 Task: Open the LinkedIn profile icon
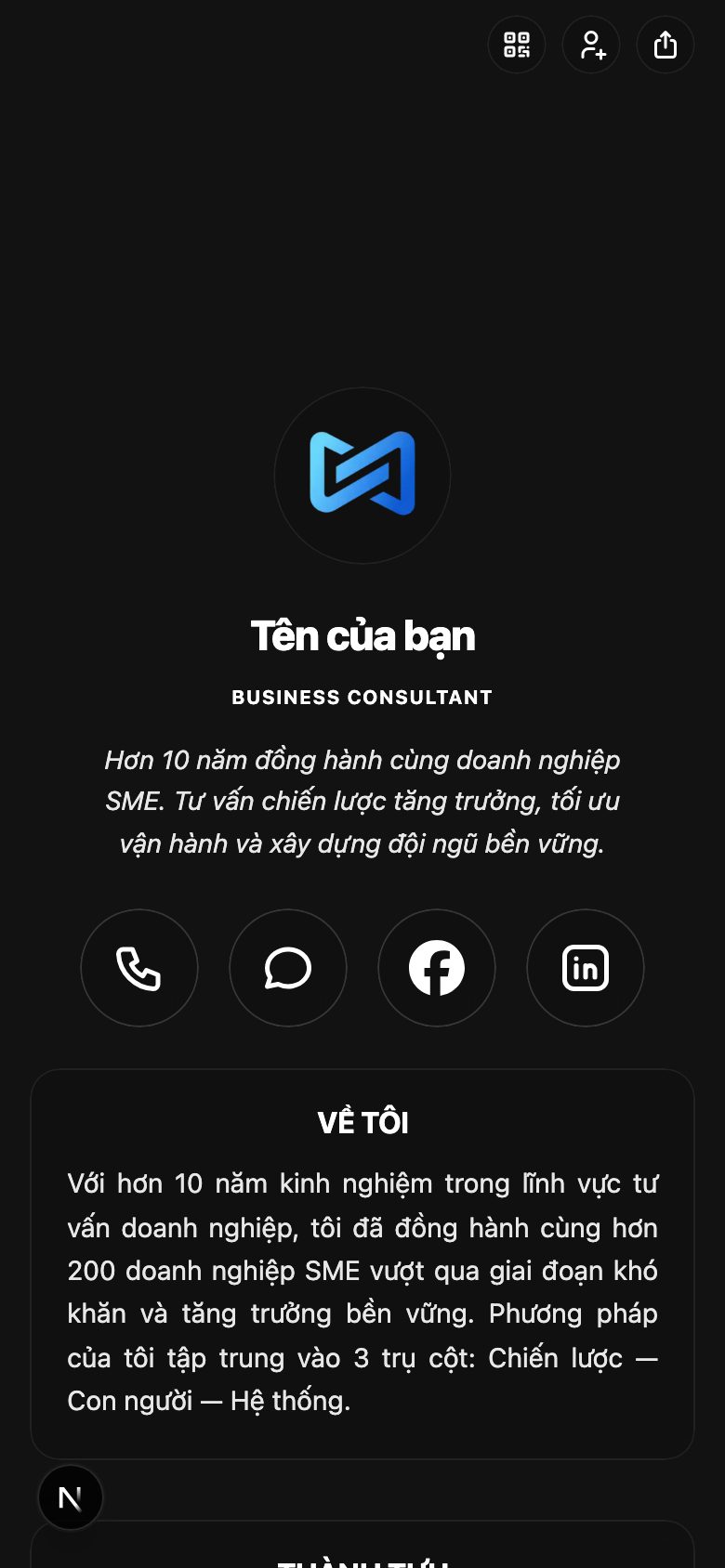pyautogui.click(x=586, y=968)
